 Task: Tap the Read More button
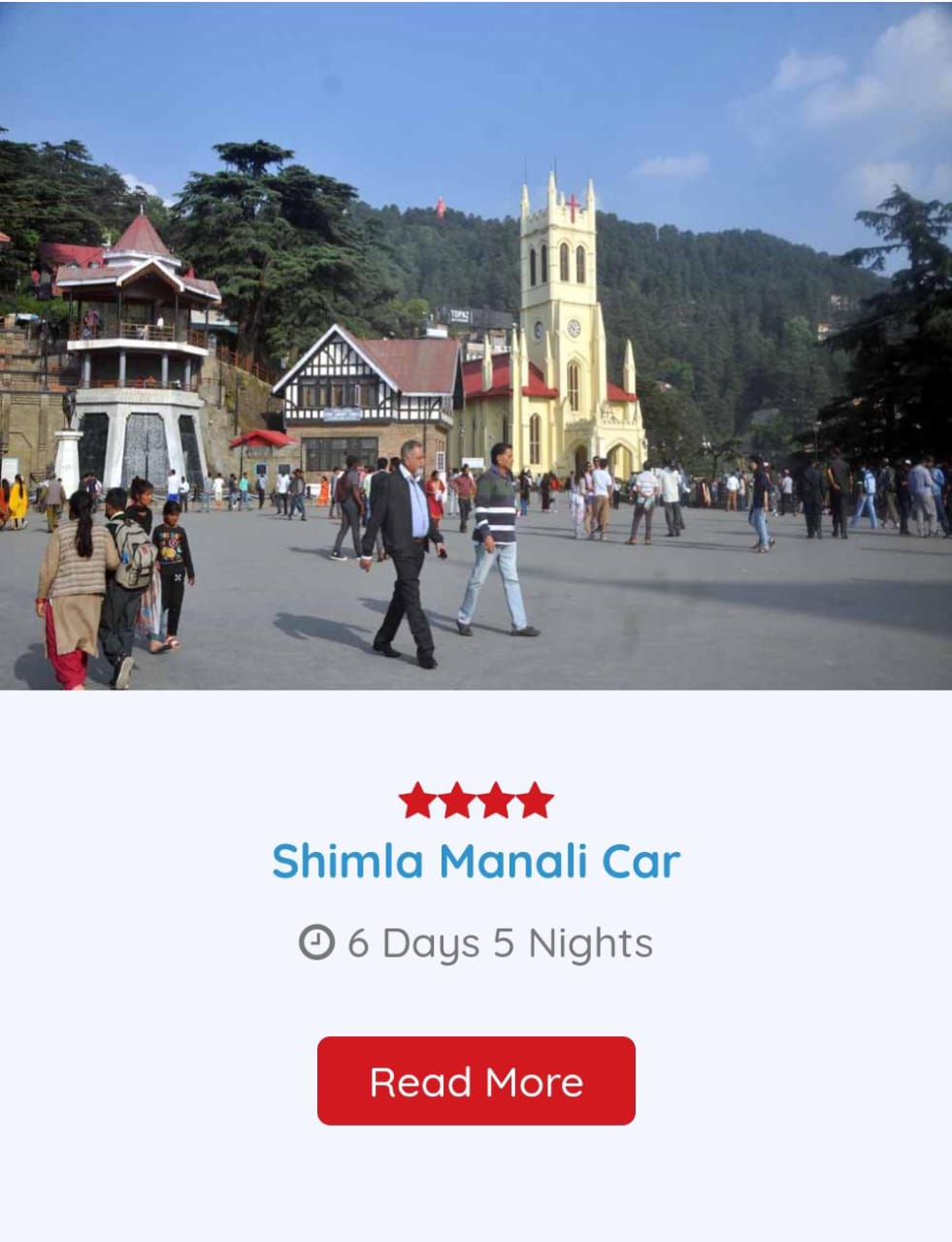[x=476, y=1081]
